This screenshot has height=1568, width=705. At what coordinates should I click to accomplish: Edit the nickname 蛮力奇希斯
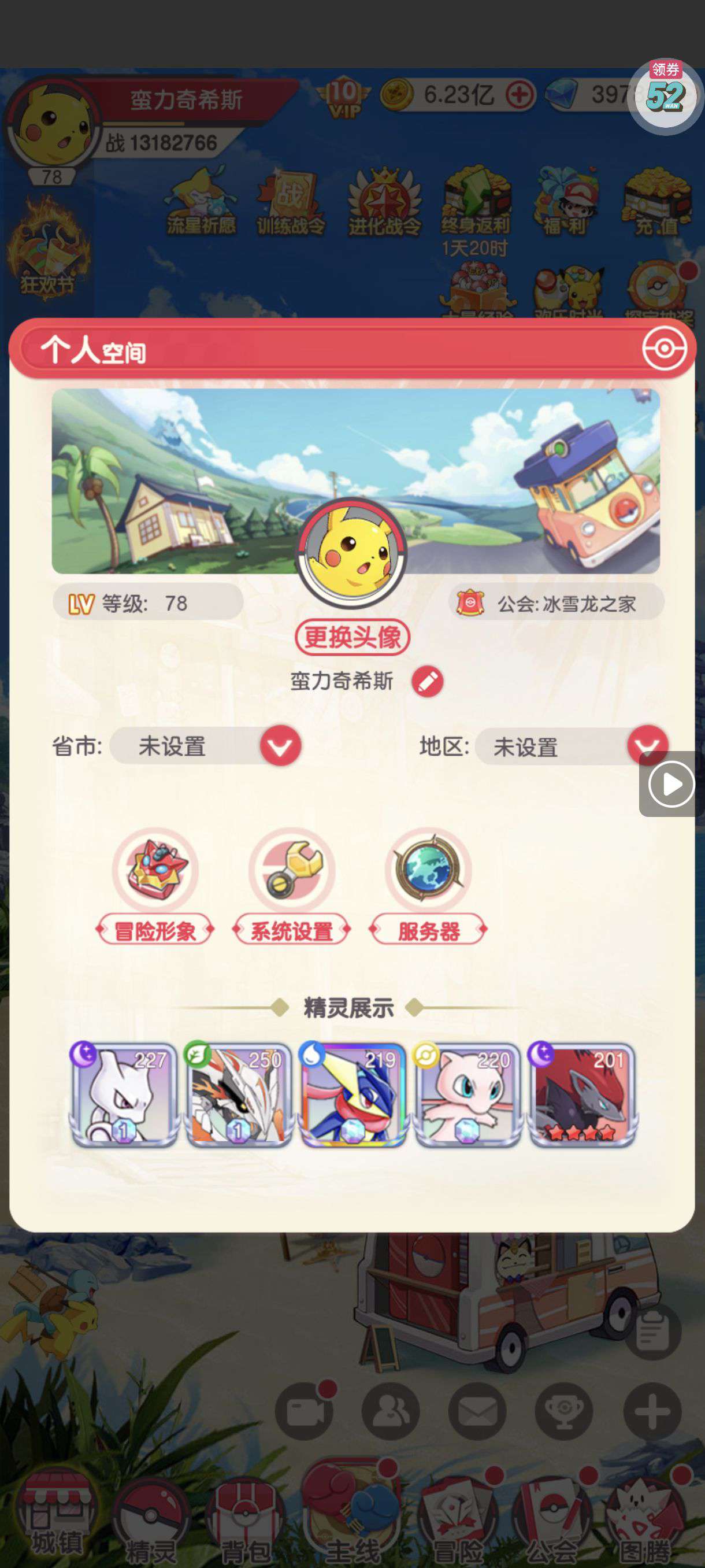pos(427,681)
